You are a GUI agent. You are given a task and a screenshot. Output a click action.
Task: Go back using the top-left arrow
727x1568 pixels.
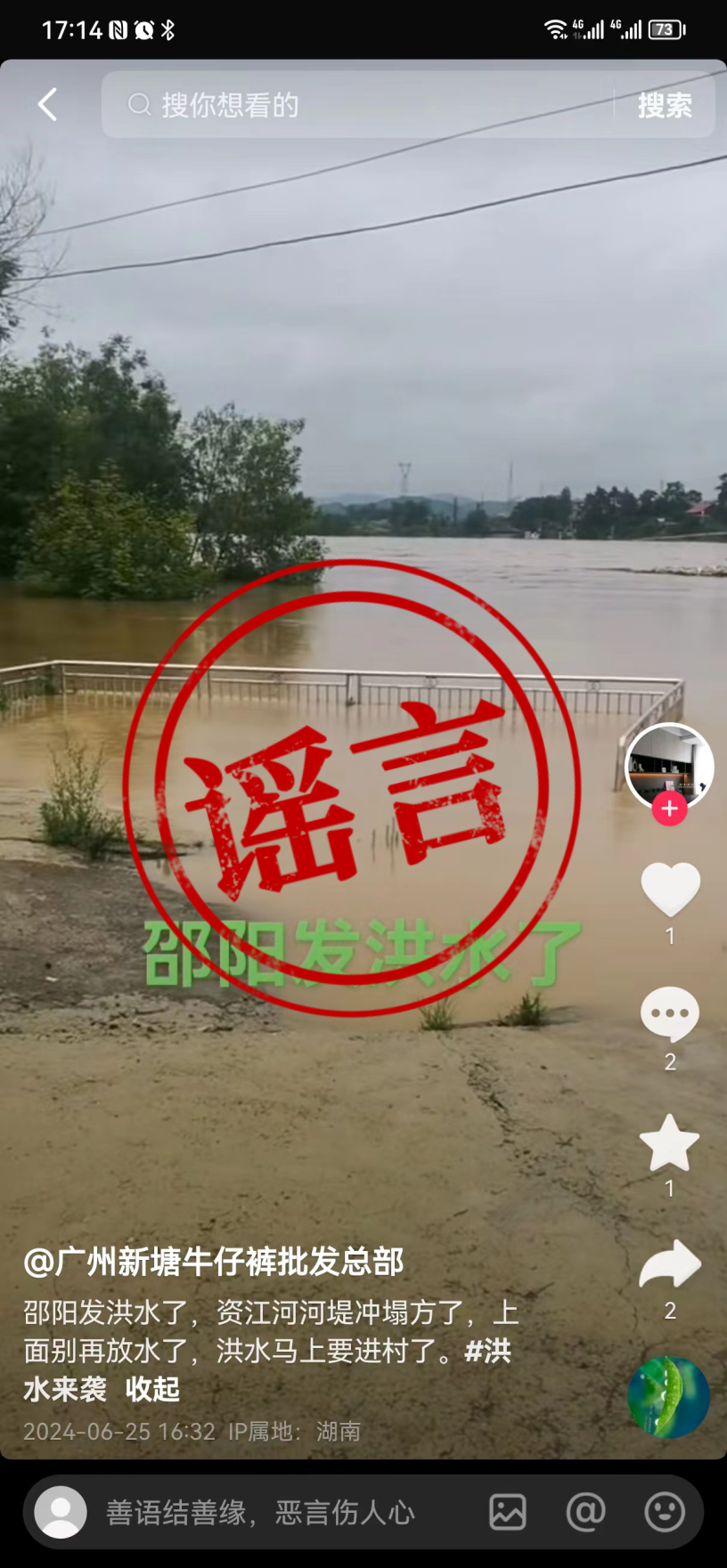[x=48, y=105]
